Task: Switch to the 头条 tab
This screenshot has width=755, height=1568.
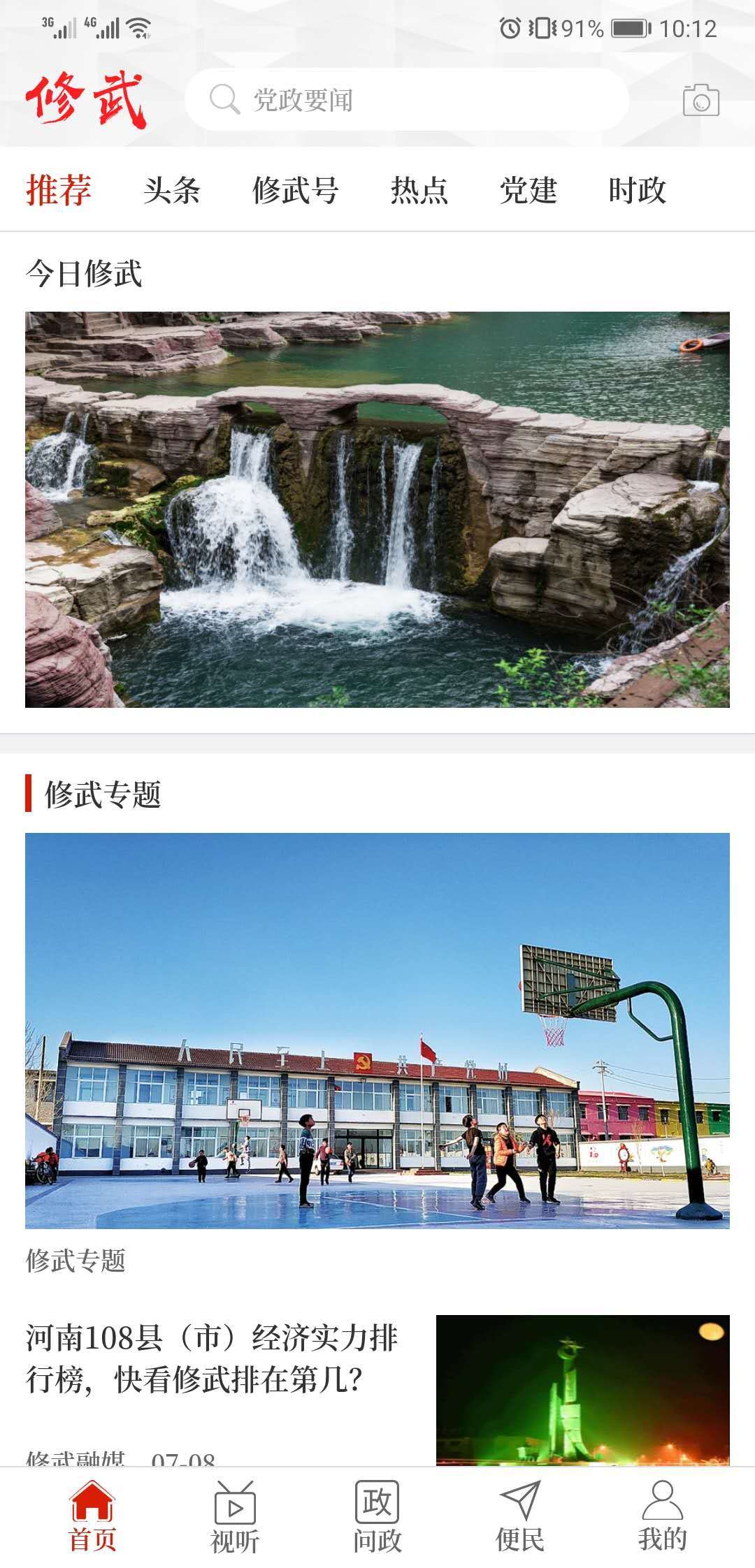Action: coord(171,190)
